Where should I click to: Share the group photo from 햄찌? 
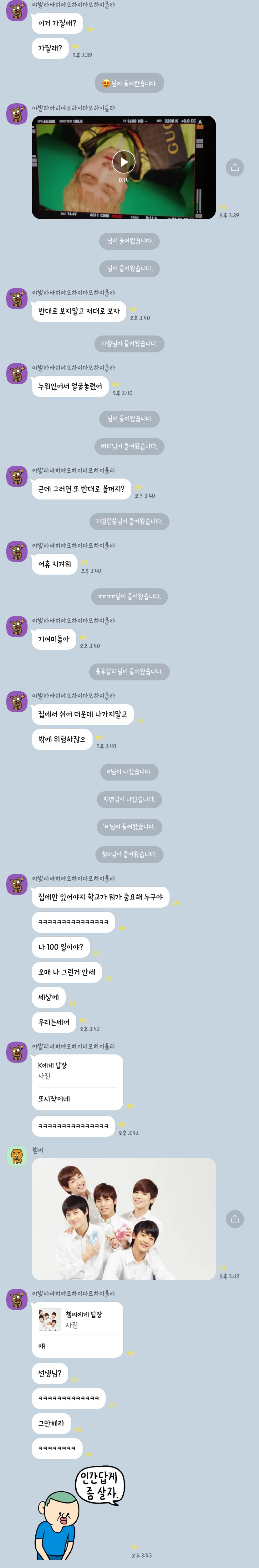point(235,1218)
